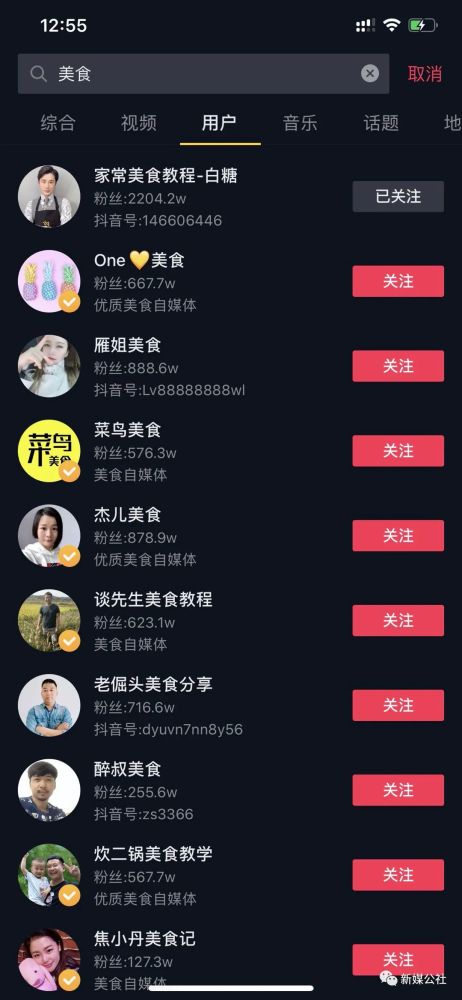The height and width of the screenshot is (1000, 462).
Task: Switch to the 综合 tab
Action: (58, 123)
